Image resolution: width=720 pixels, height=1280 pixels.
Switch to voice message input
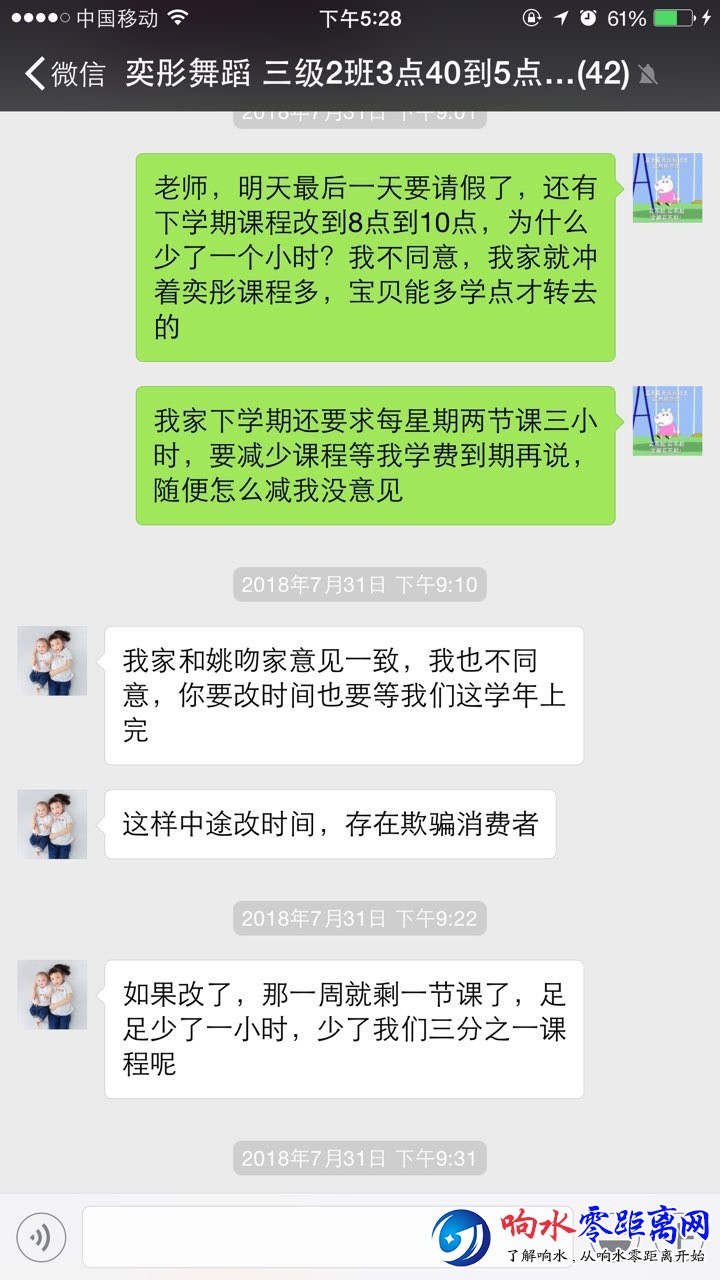[x=41, y=1238]
